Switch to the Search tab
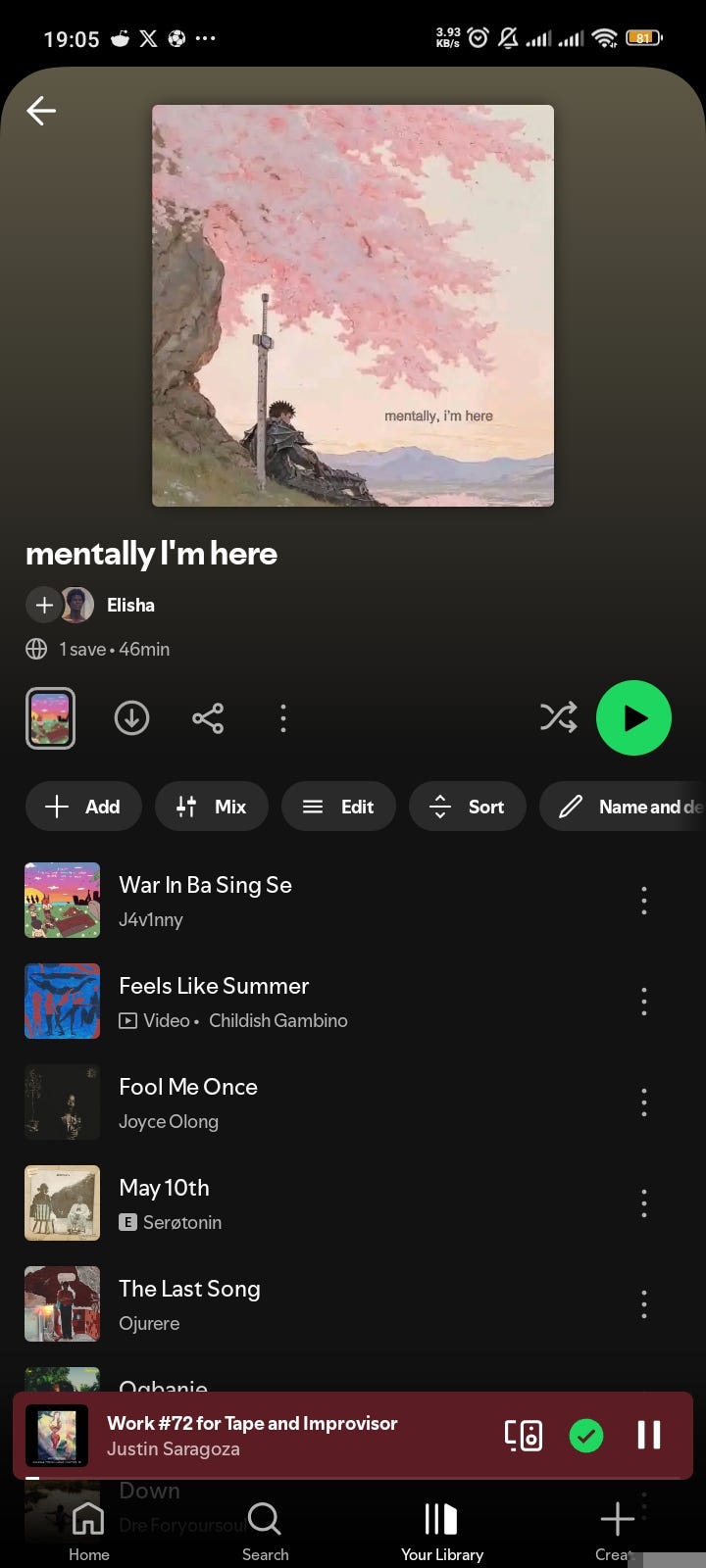Viewport: 706px width, 1568px height. pyautogui.click(x=265, y=1531)
